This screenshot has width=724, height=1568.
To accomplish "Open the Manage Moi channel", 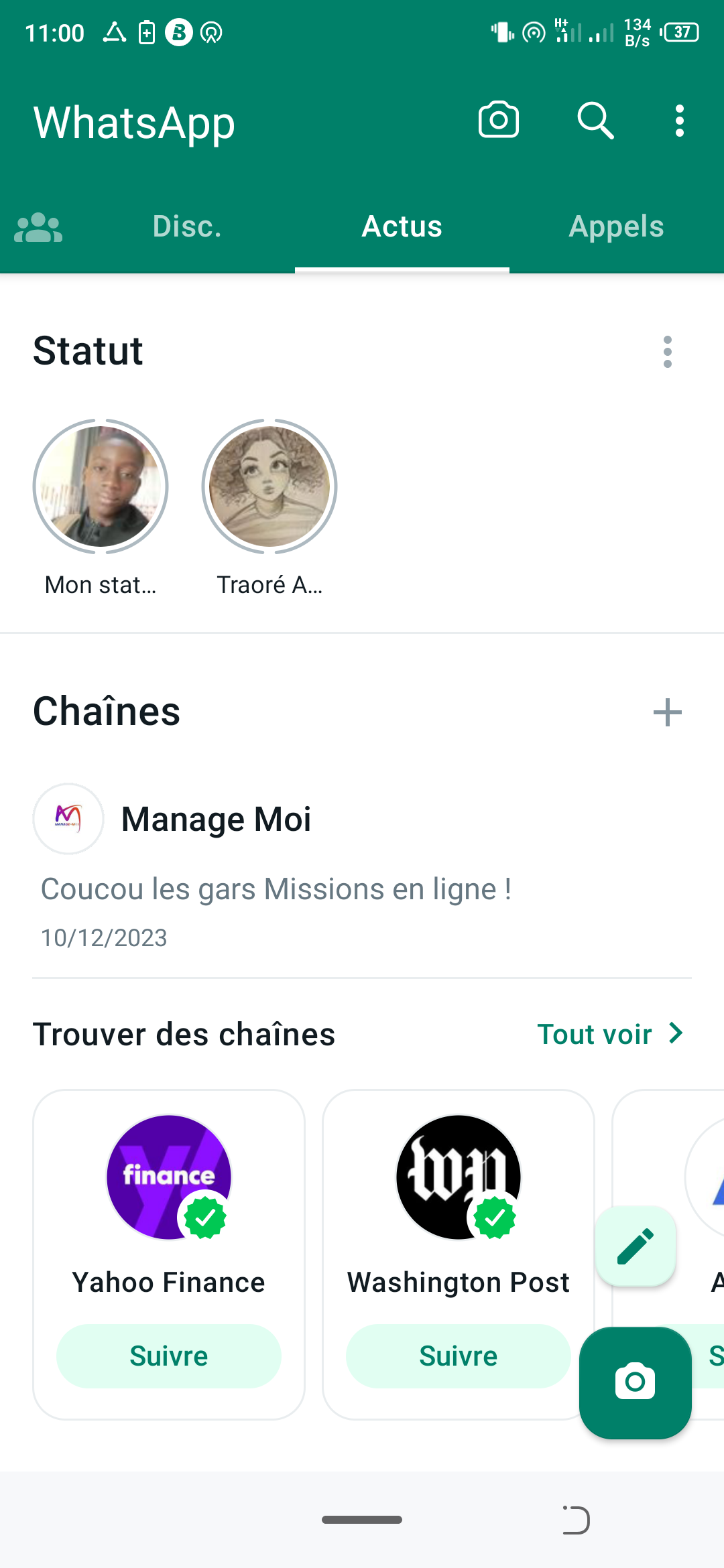I will pos(217,820).
